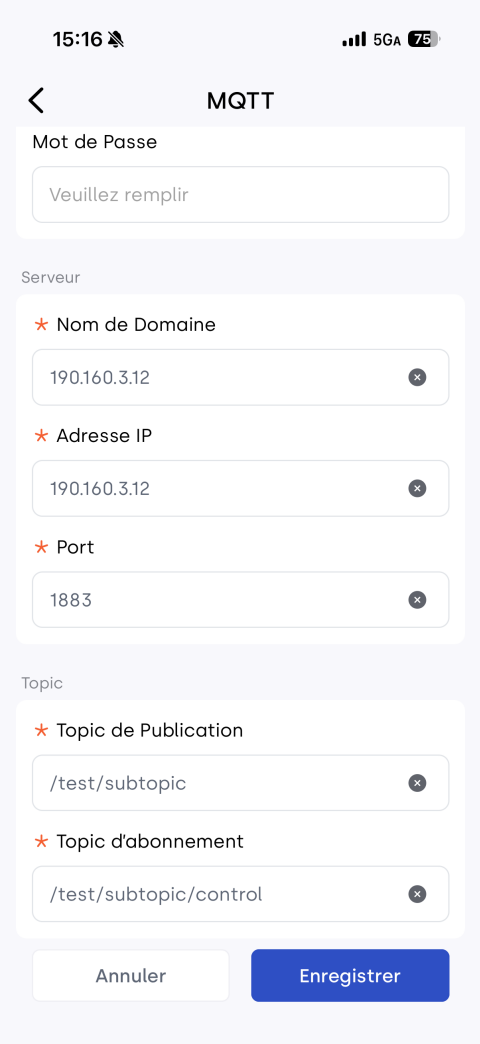This screenshot has height=1044, width=480.
Task: Go back from the MQTT screen
Action: click(x=36, y=101)
